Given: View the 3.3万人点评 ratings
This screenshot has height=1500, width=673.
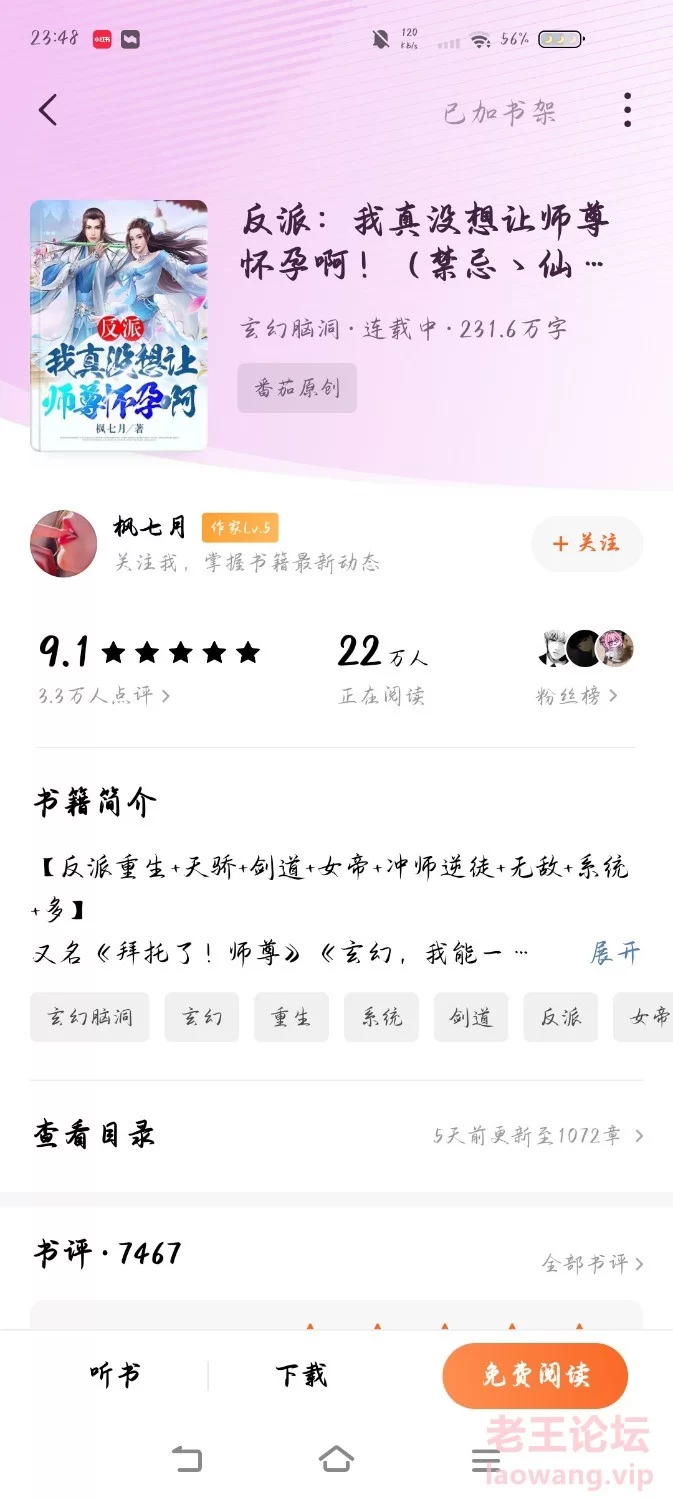Looking at the screenshot, I should tap(105, 695).
